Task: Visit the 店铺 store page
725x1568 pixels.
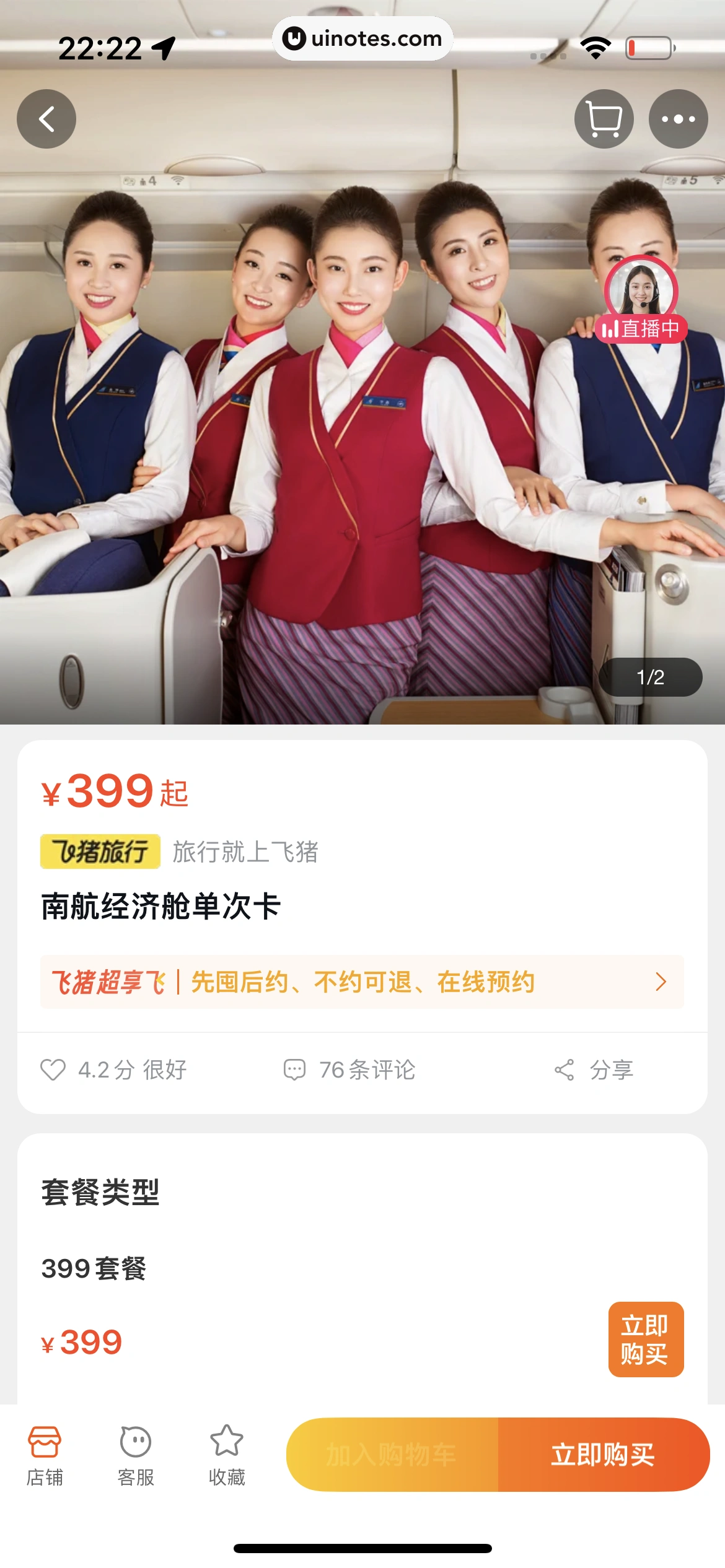Action: [45, 1455]
